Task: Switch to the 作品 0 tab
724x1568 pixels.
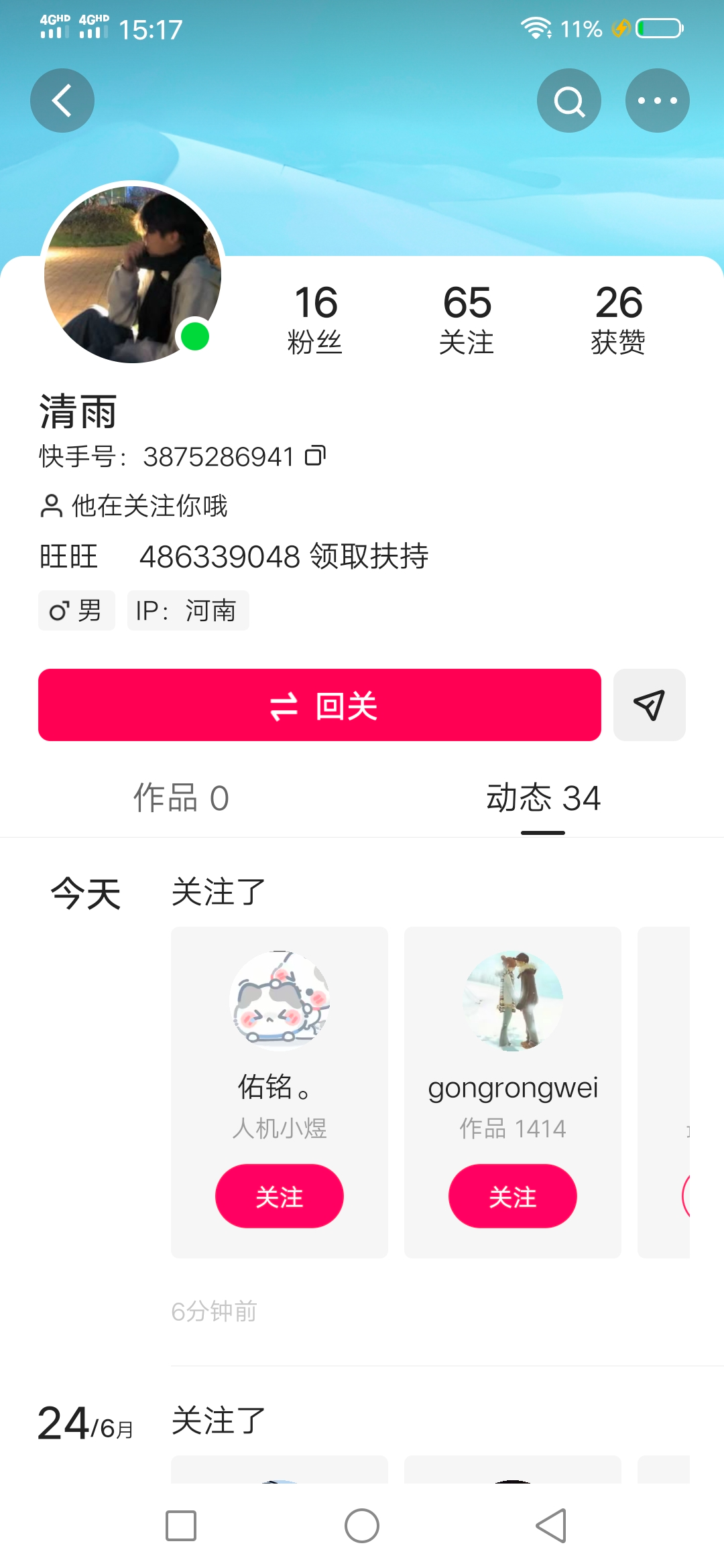Action: coord(181,798)
